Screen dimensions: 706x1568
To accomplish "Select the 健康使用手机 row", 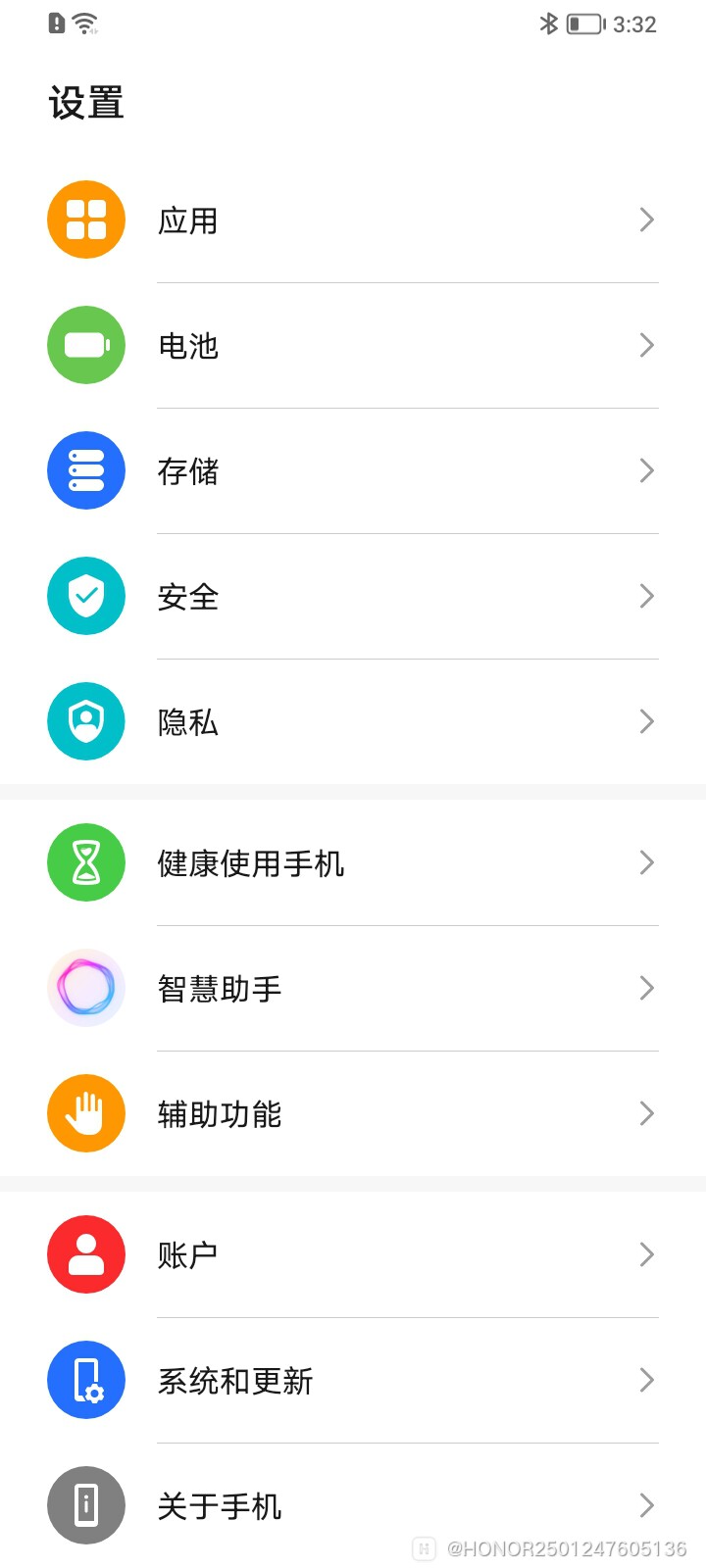I will pyautogui.click(x=353, y=862).
